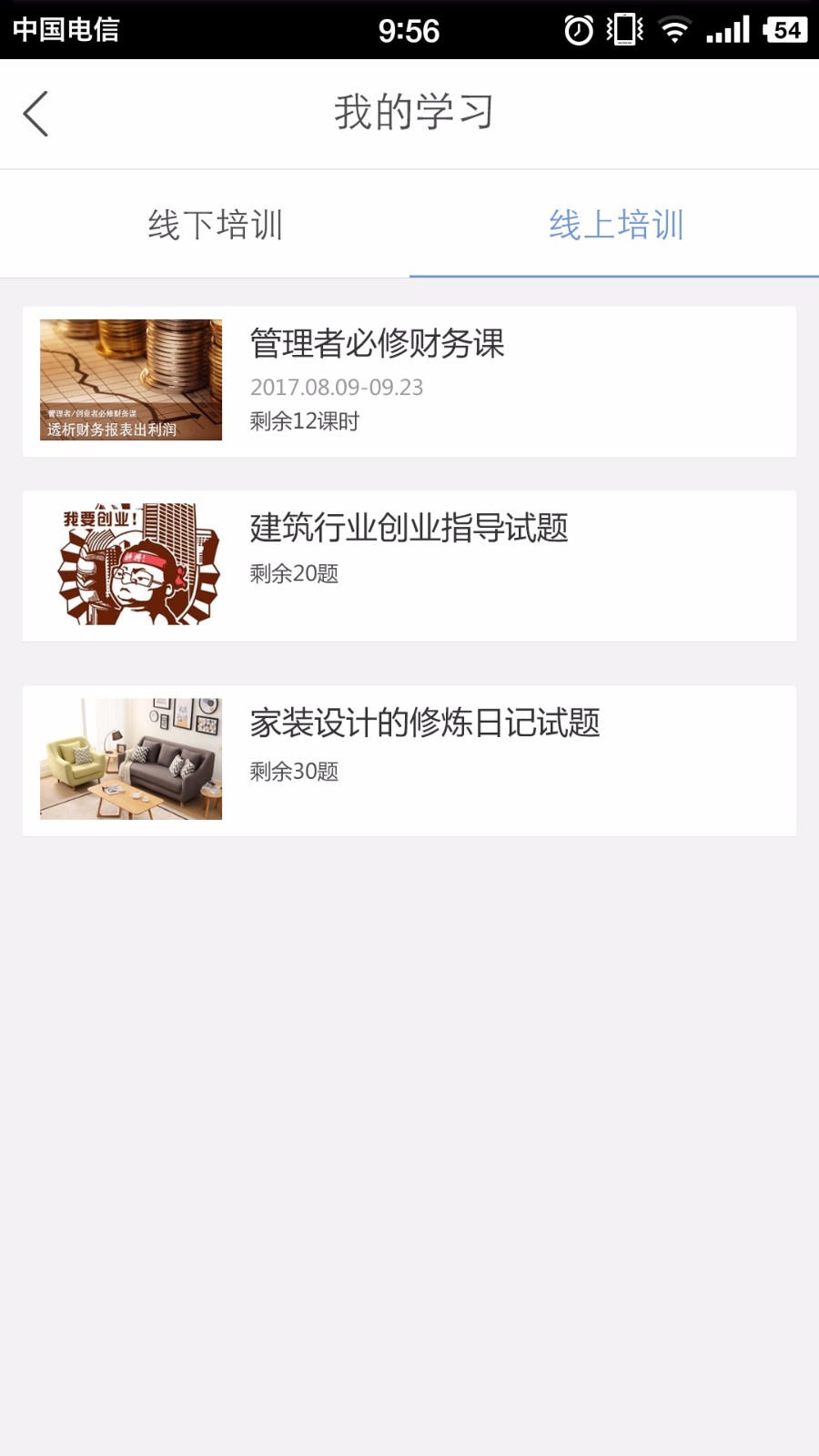
Task: Open the alarm clock status icon
Action: point(580,30)
